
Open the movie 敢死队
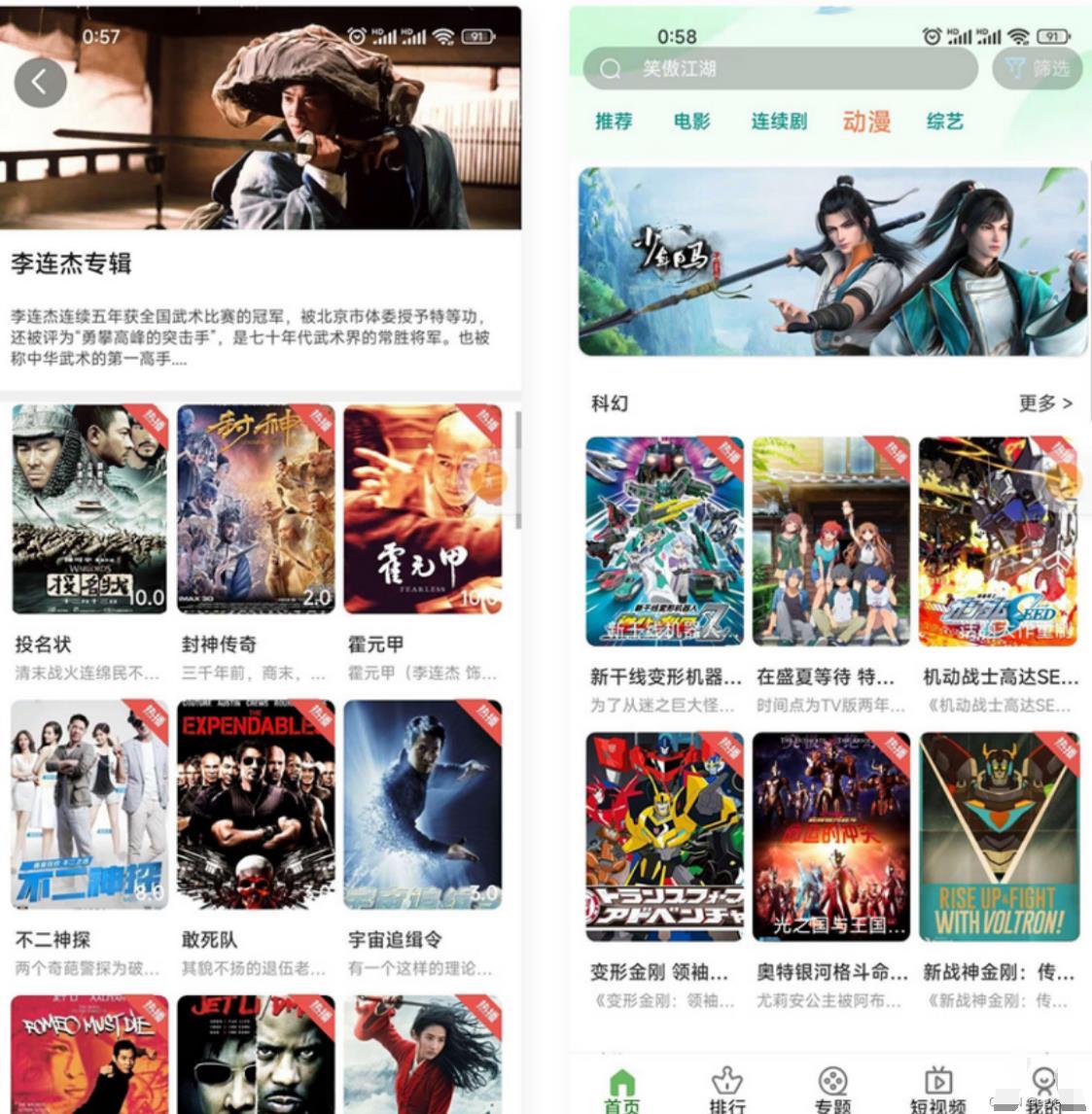click(x=256, y=805)
